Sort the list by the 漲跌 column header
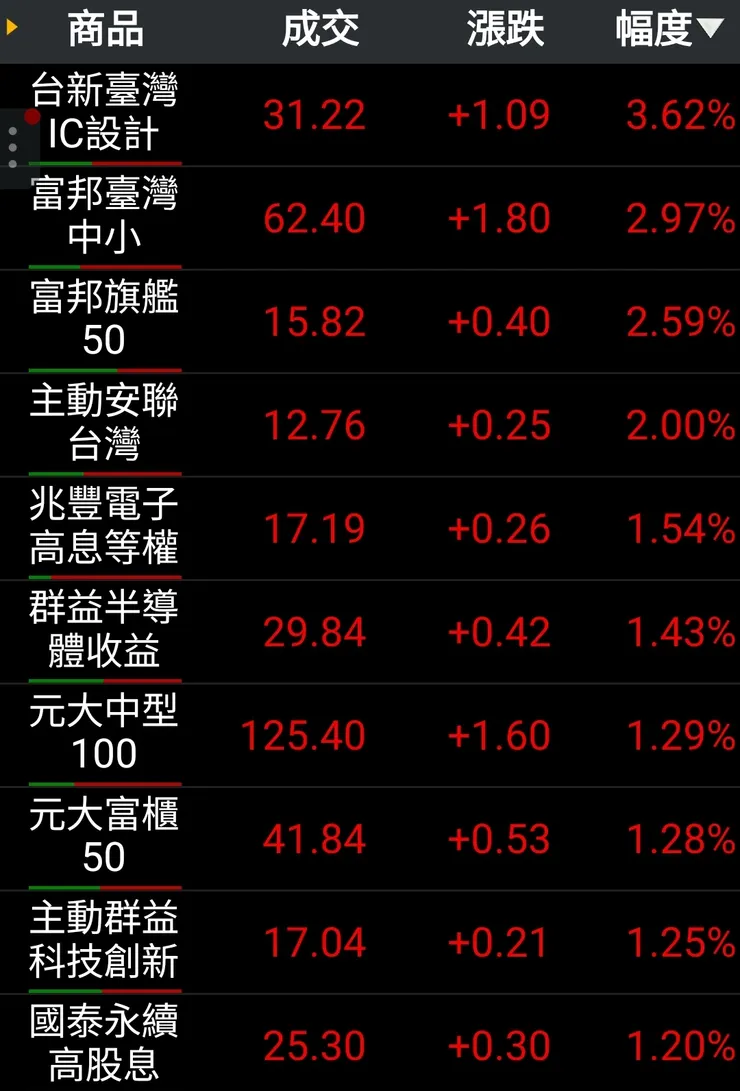 (505, 30)
